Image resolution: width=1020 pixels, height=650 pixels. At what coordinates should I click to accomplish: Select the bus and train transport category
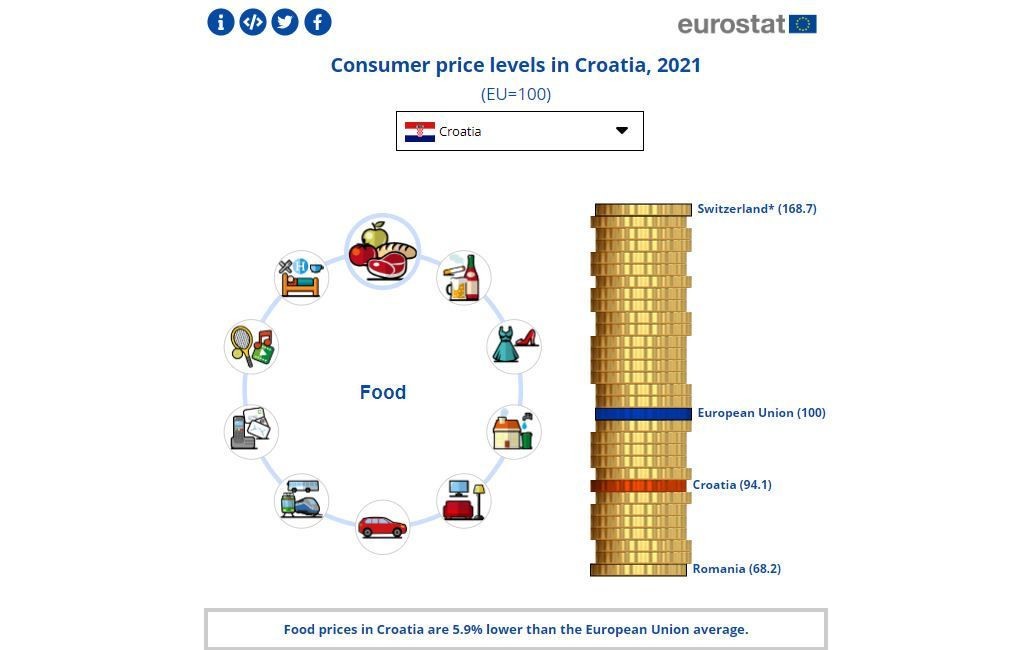[301, 500]
